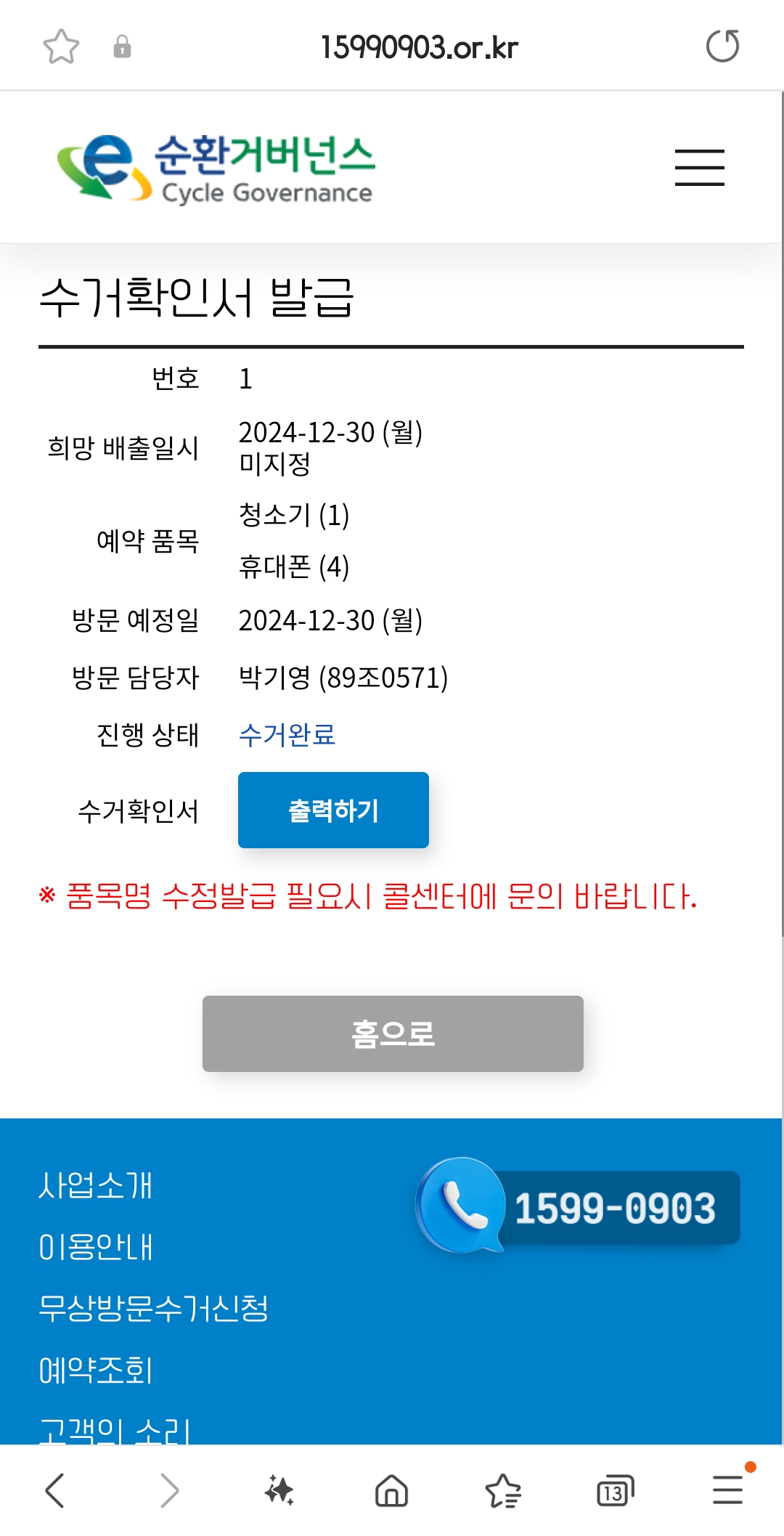Open the 이용안내 footer link

(x=96, y=1247)
